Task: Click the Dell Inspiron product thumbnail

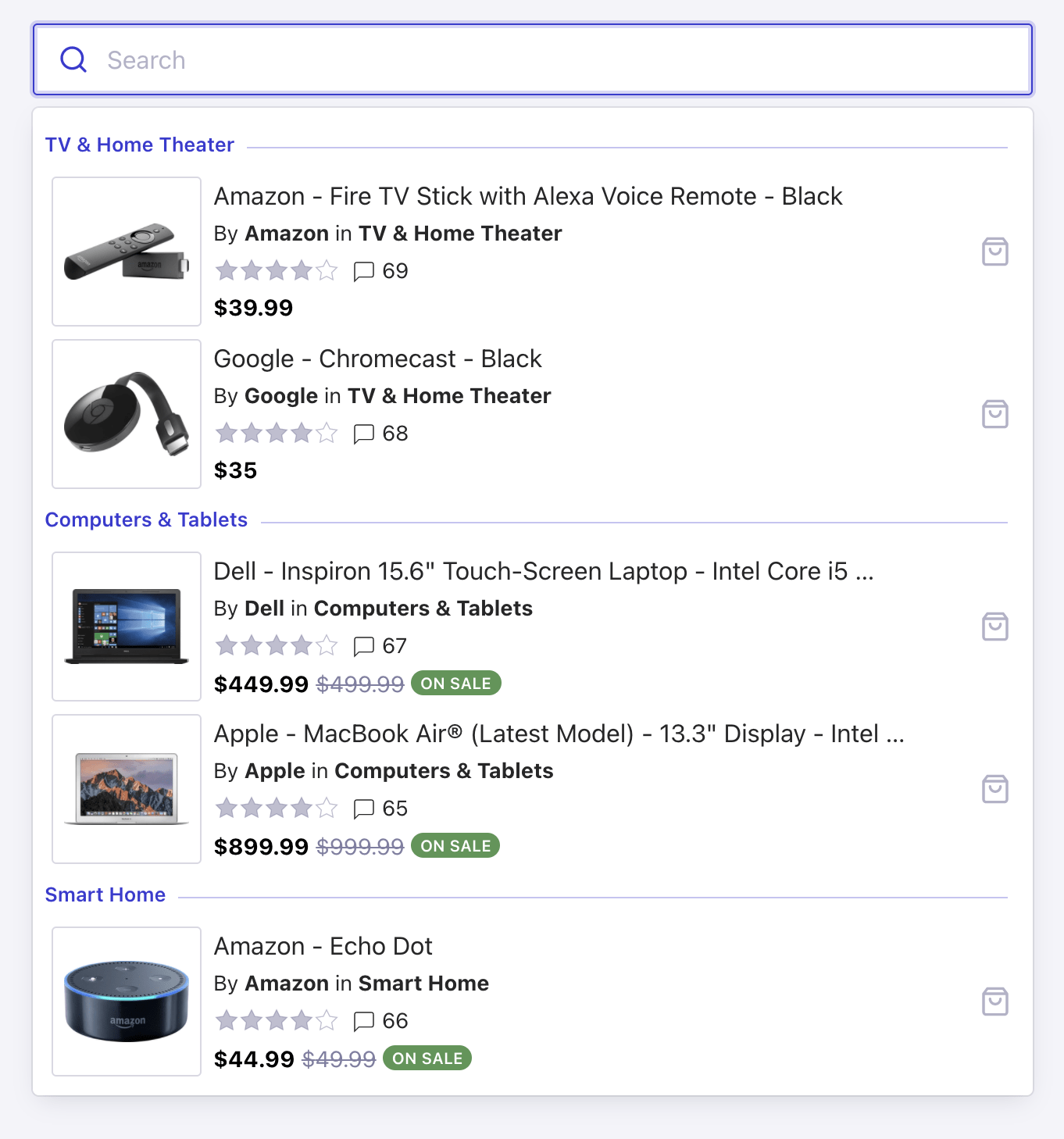Action: point(126,626)
